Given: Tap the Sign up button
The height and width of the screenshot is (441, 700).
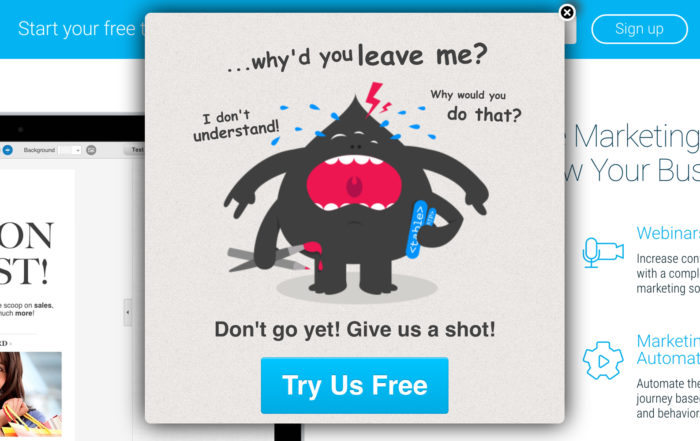Looking at the screenshot, I should pos(639,29).
